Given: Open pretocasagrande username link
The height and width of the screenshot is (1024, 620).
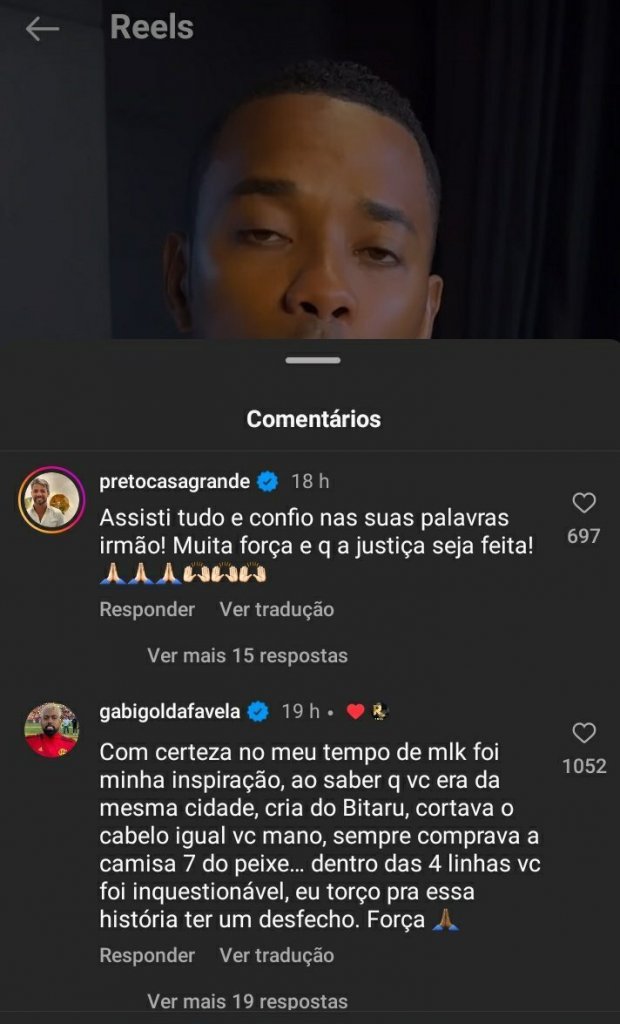Looking at the screenshot, I should pos(175,482).
